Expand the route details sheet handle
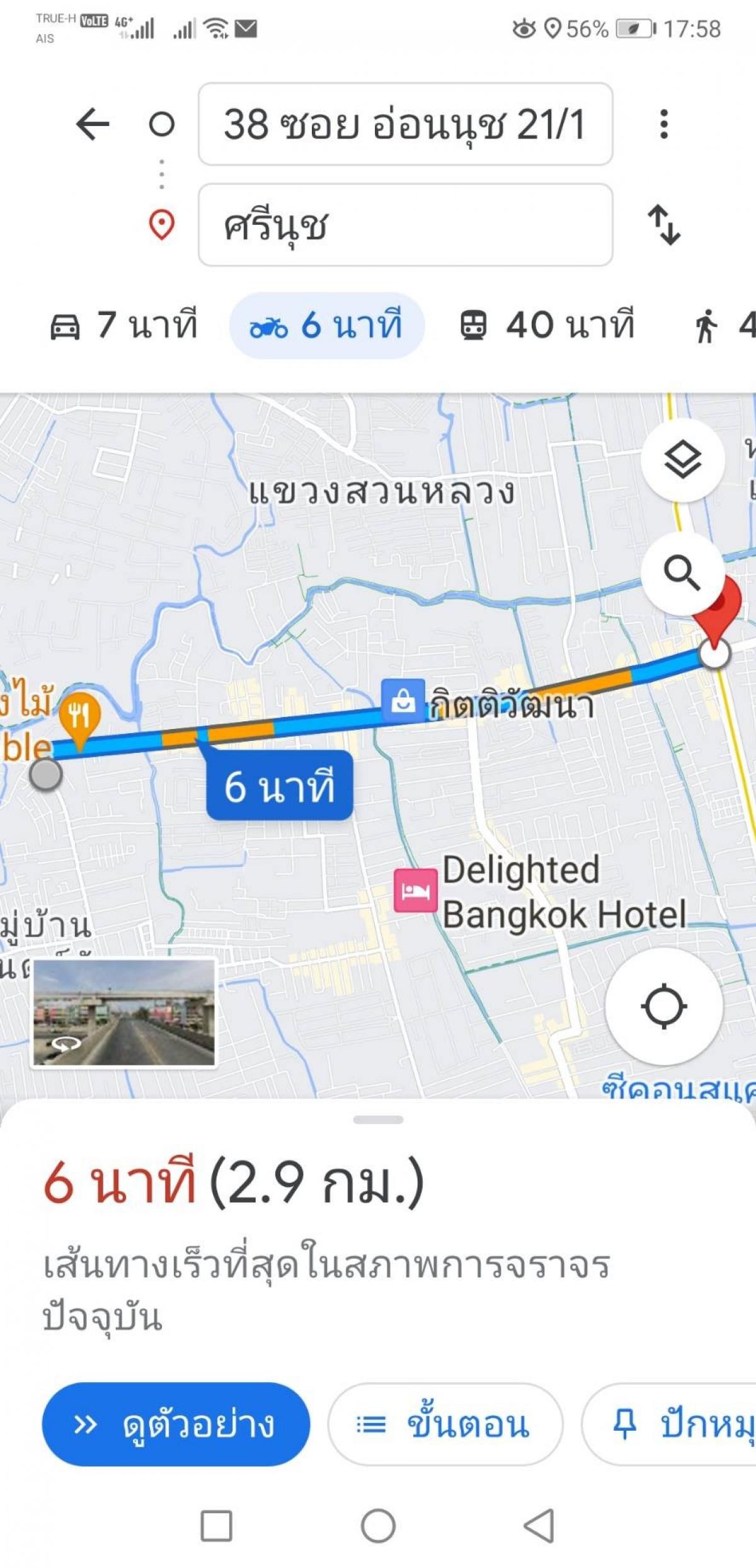756x1568 pixels. tap(378, 1120)
